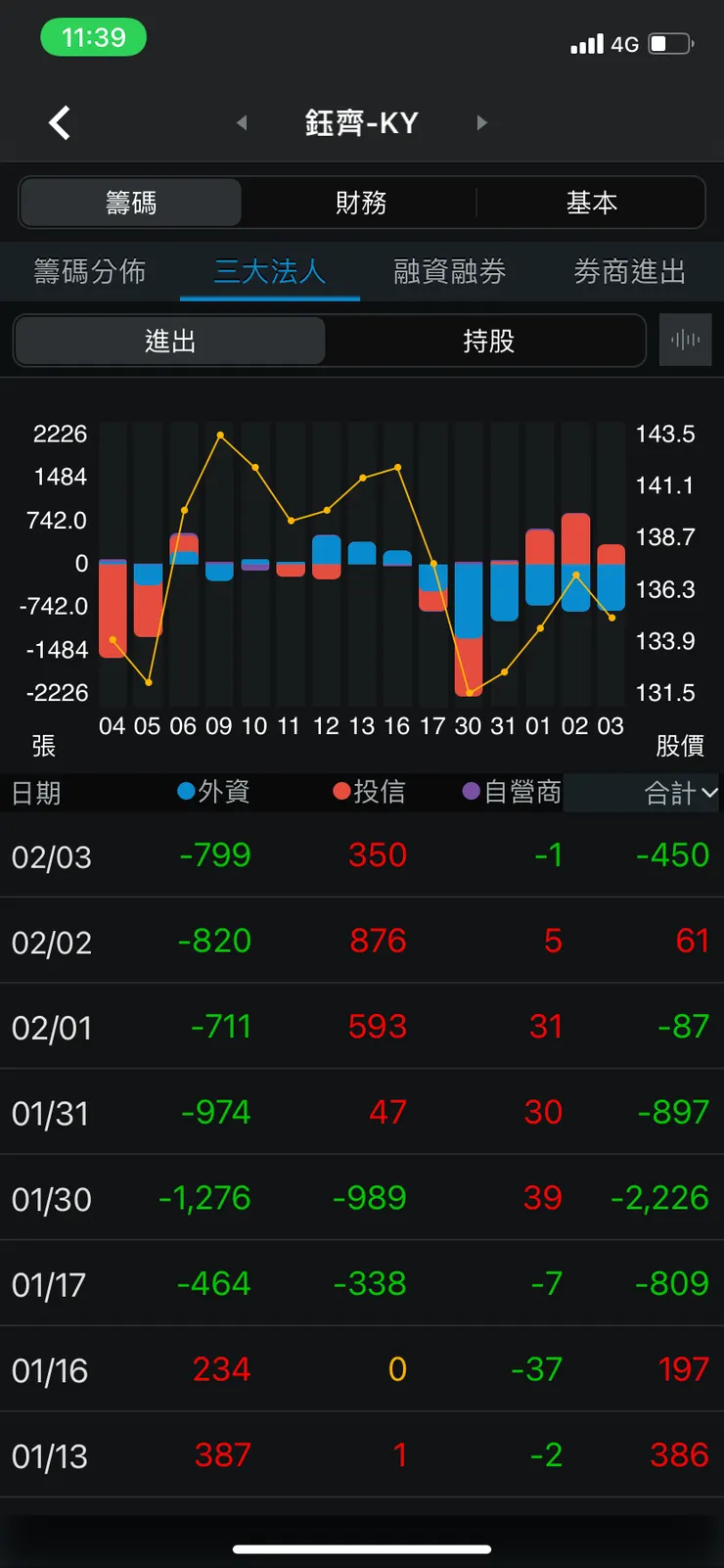Switch to the 融資融券 tab
724x1568 pixels.
pos(448,272)
